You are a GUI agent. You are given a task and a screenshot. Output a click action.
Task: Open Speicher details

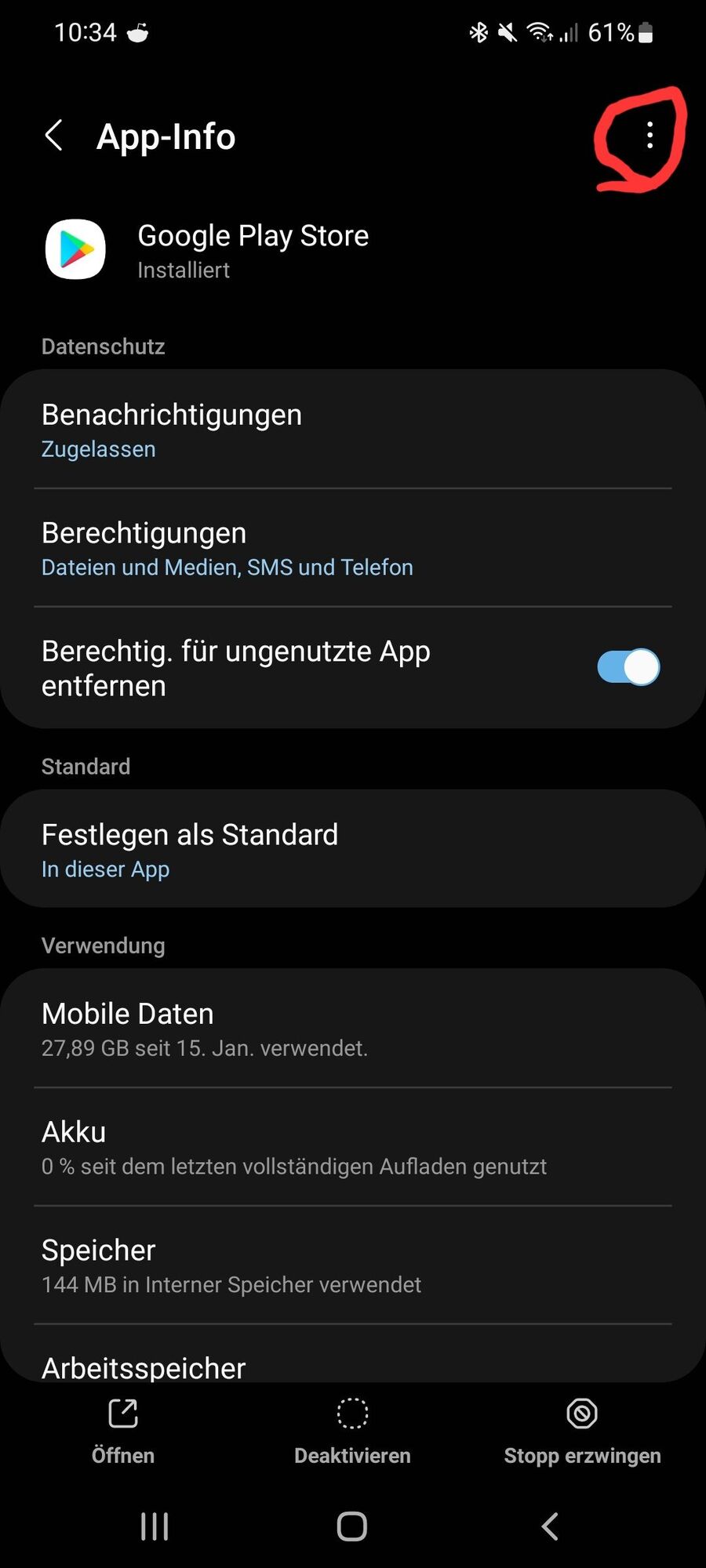point(353,1265)
